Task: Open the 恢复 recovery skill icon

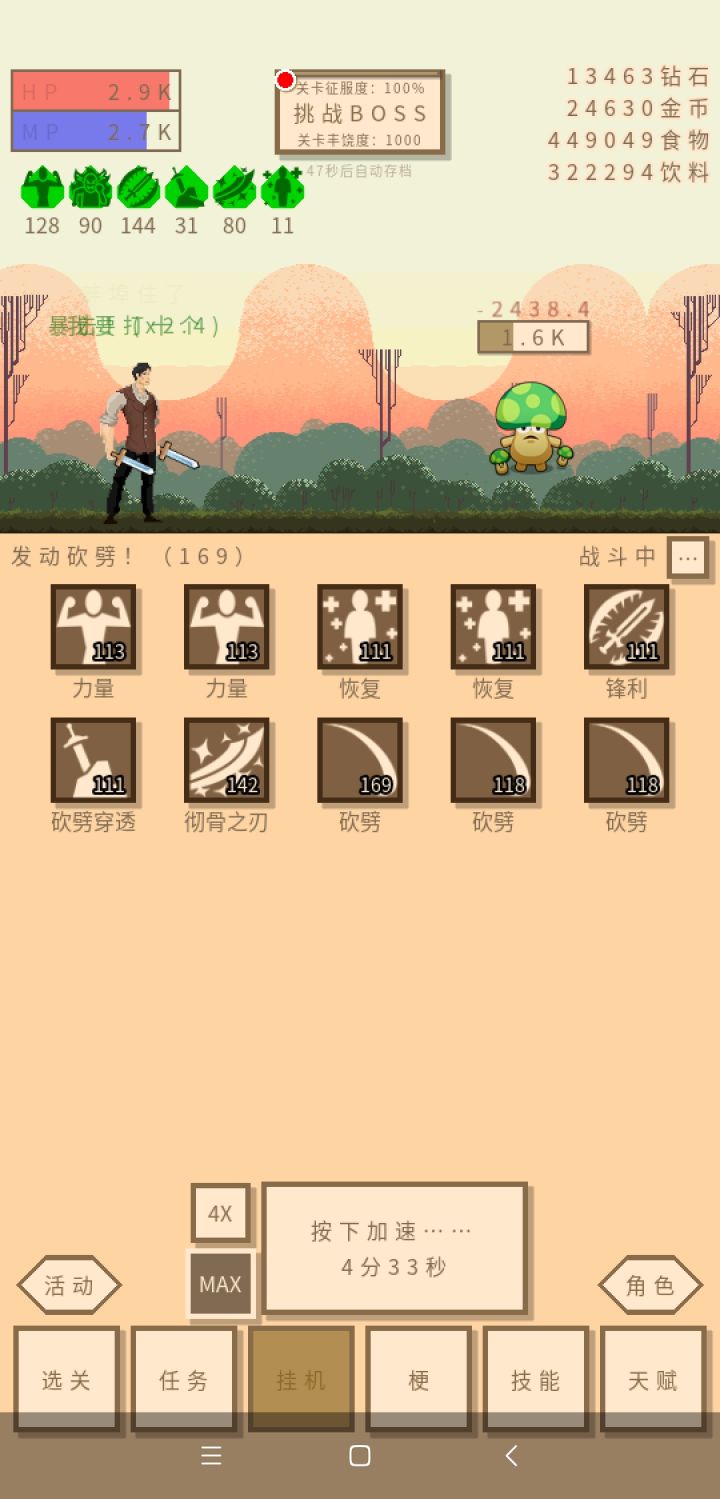Action: 359,628
